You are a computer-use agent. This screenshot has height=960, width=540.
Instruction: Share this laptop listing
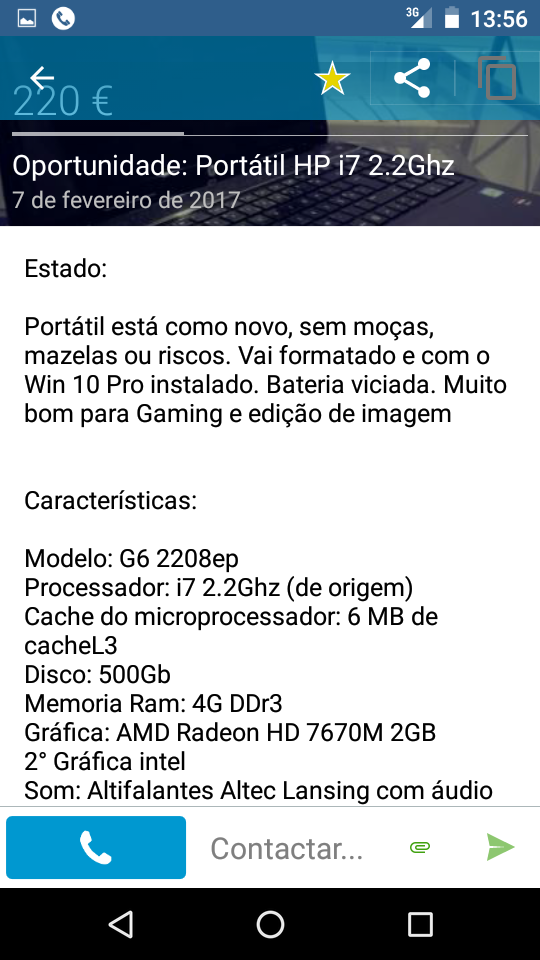(412, 78)
